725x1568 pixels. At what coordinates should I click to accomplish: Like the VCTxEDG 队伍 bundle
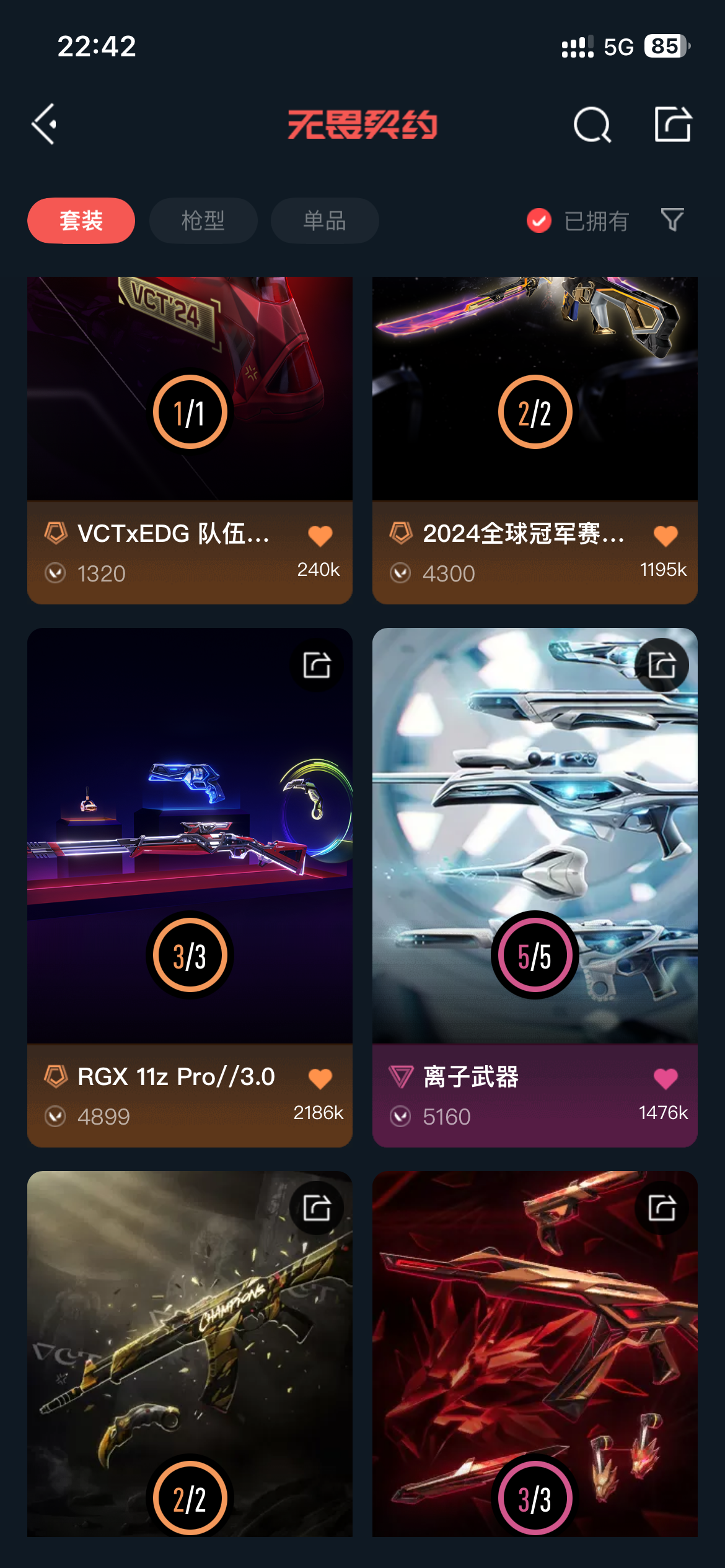320,536
